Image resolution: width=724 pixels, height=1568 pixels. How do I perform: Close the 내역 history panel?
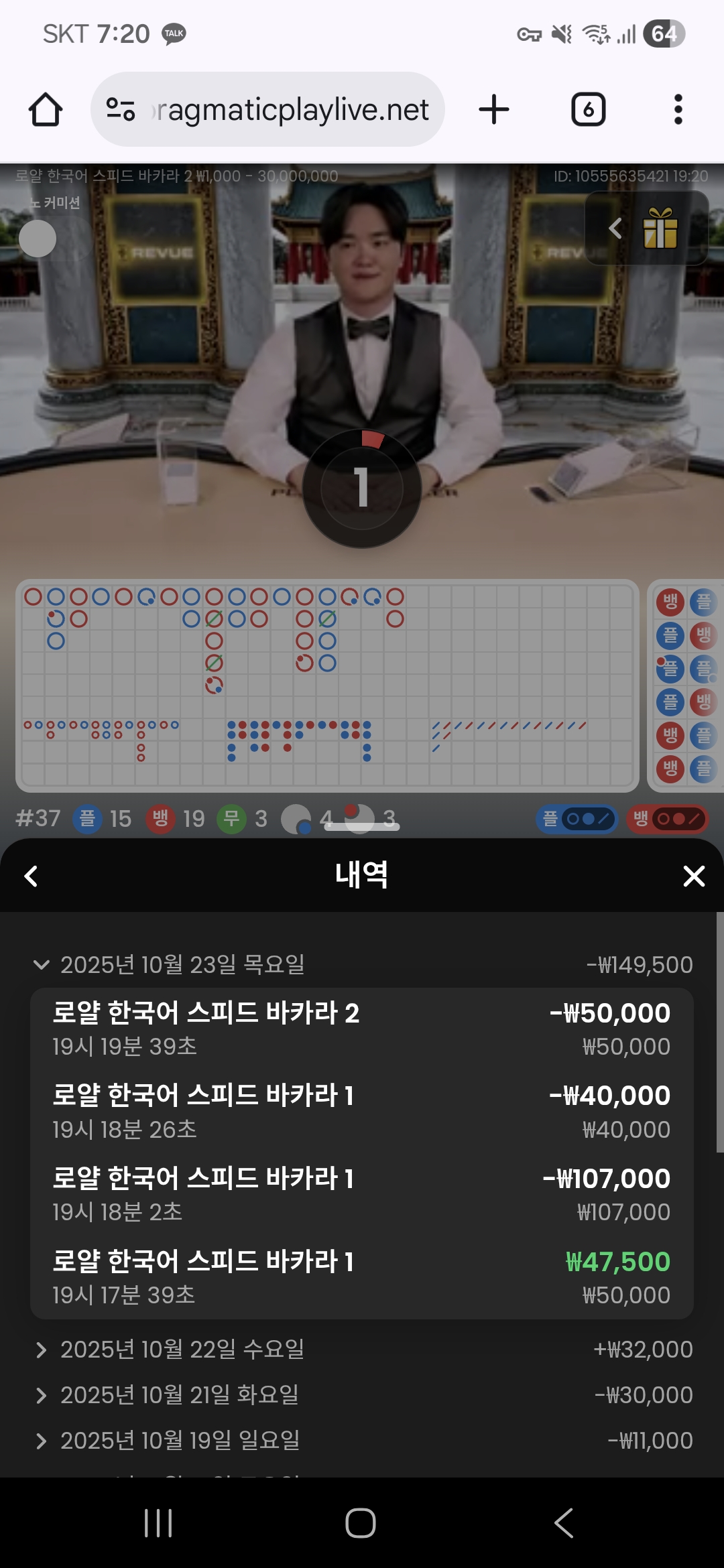pos(693,876)
